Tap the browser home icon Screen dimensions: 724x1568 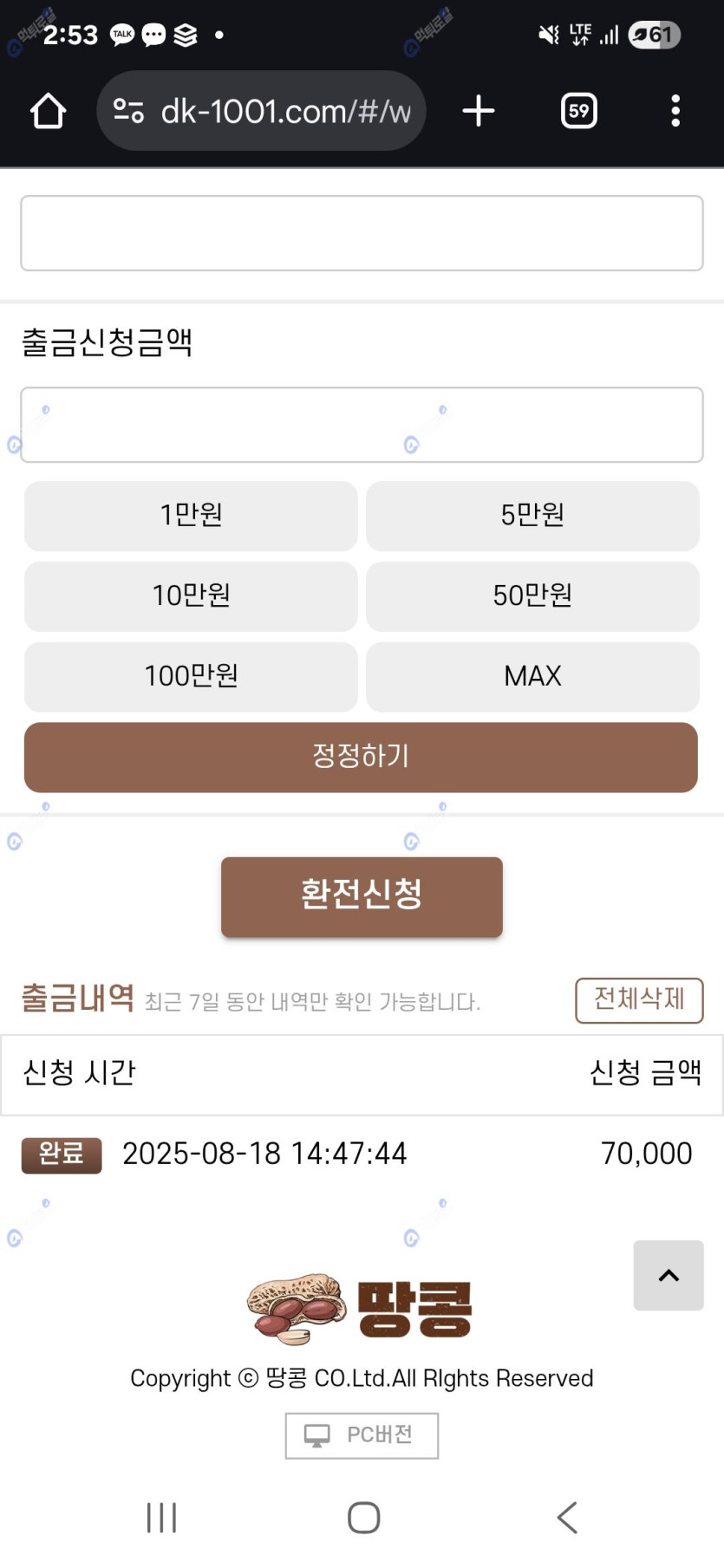coord(49,111)
